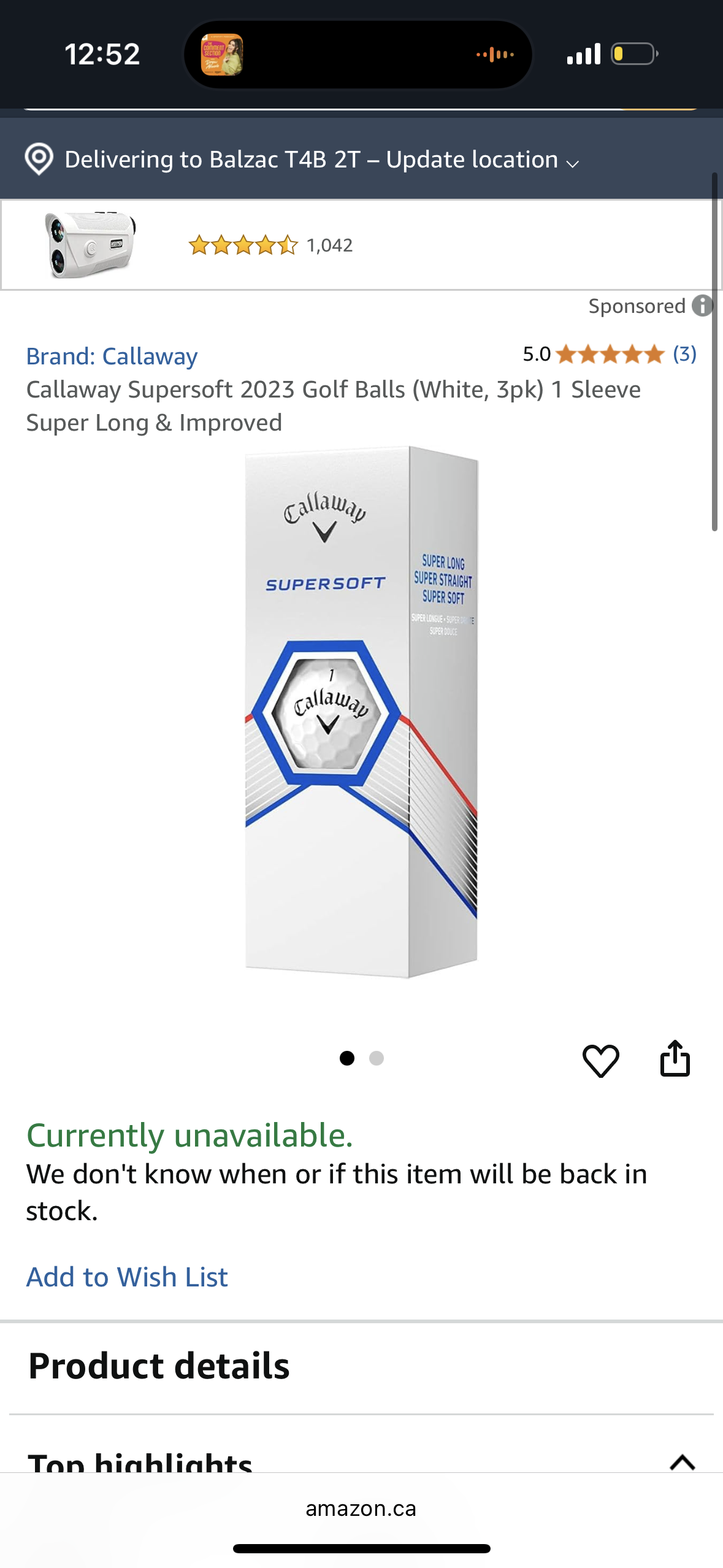The image size is (723, 1568).
Task: Open the Callaway Supersoft product image
Action: pyautogui.click(x=361, y=712)
